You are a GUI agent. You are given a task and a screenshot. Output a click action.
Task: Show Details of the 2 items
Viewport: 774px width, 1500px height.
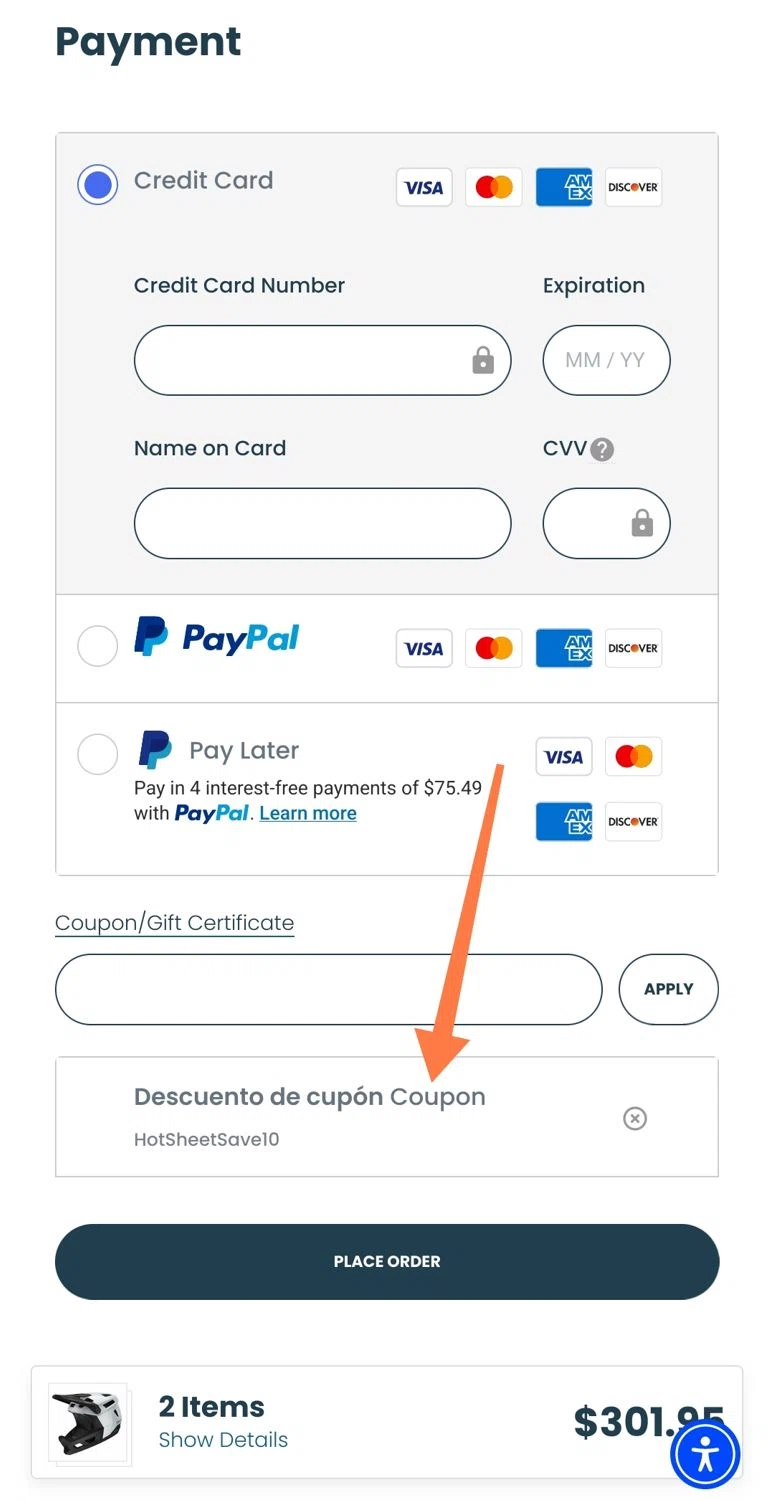(223, 1440)
